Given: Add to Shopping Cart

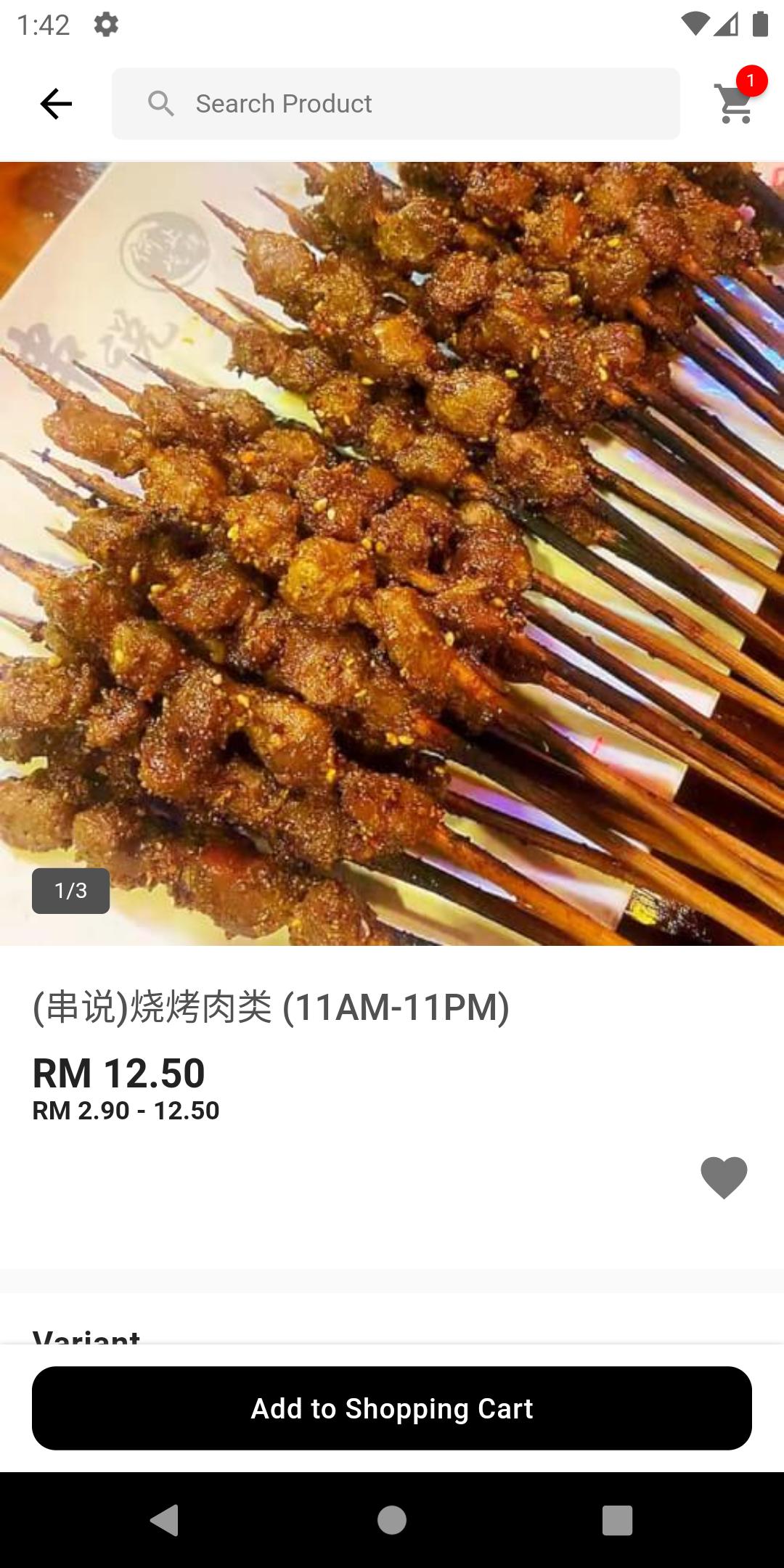Looking at the screenshot, I should [392, 1408].
